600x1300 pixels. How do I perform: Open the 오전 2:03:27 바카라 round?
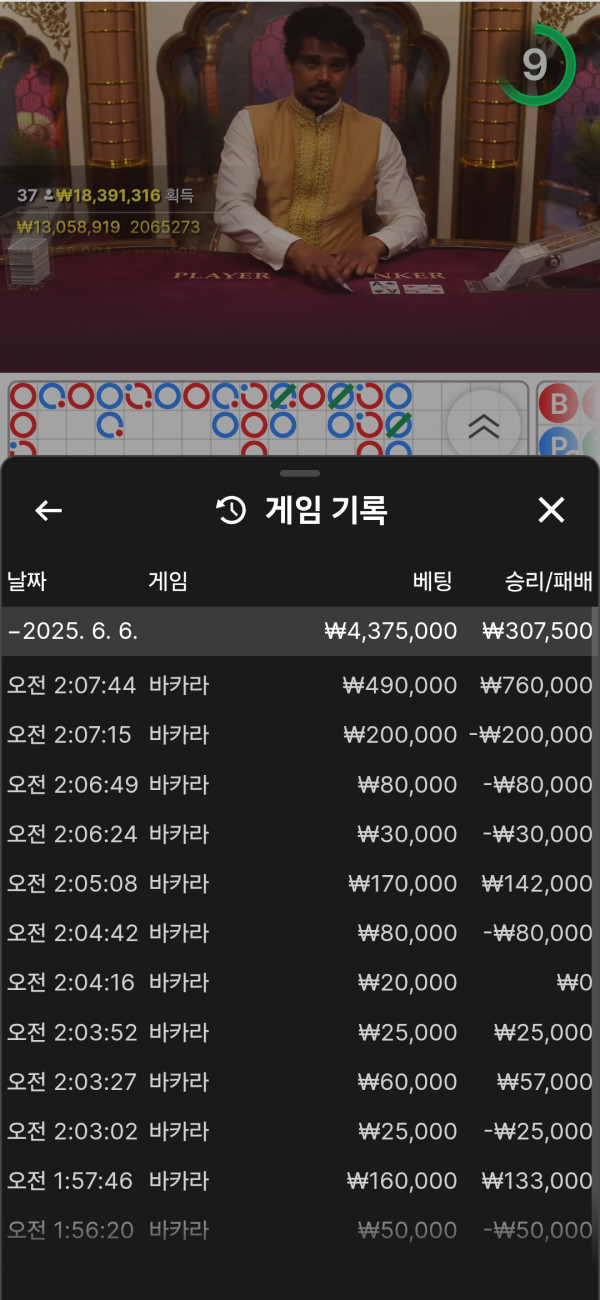[298, 1082]
